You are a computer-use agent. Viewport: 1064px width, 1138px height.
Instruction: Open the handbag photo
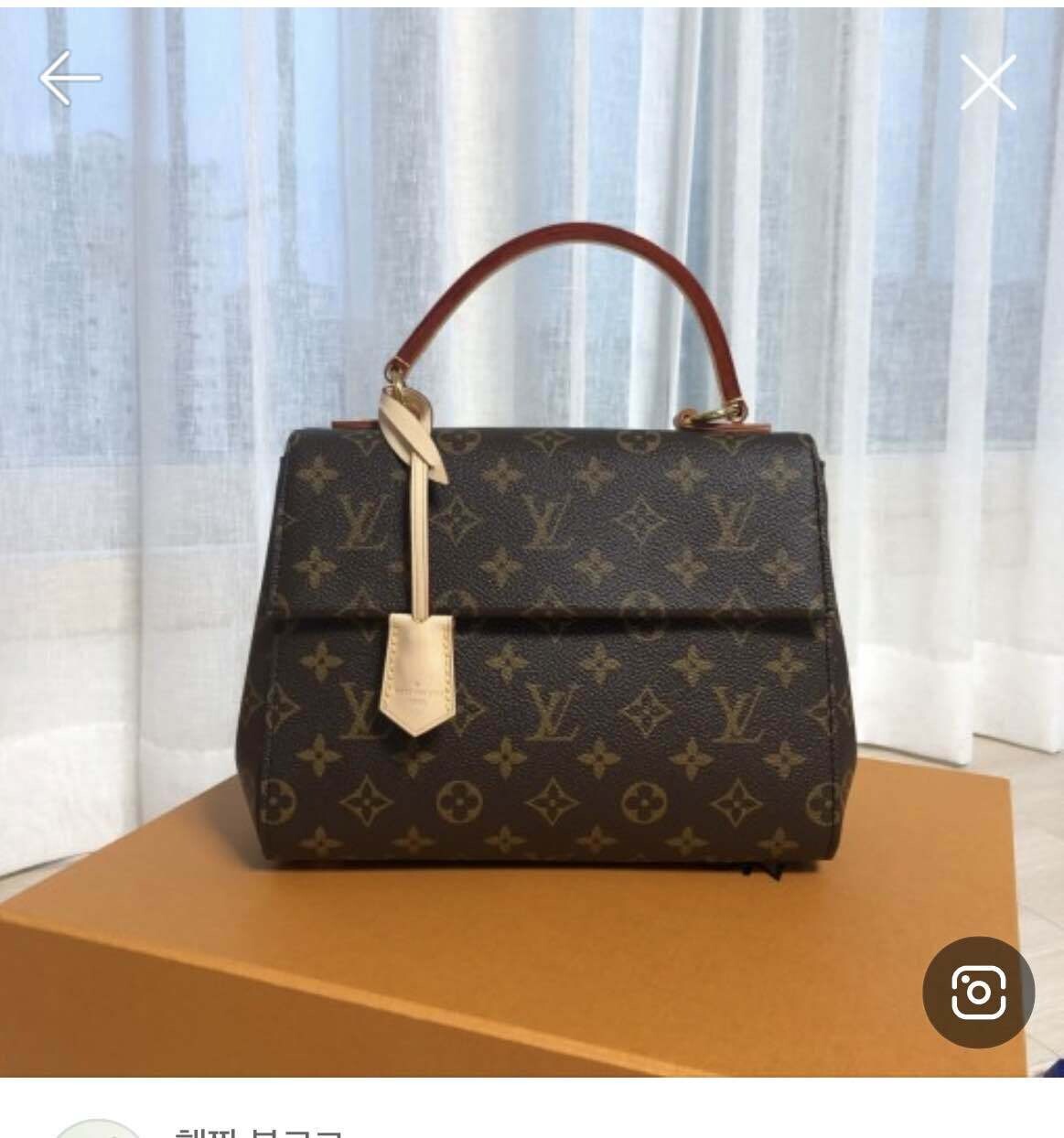(x=549, y=622)
